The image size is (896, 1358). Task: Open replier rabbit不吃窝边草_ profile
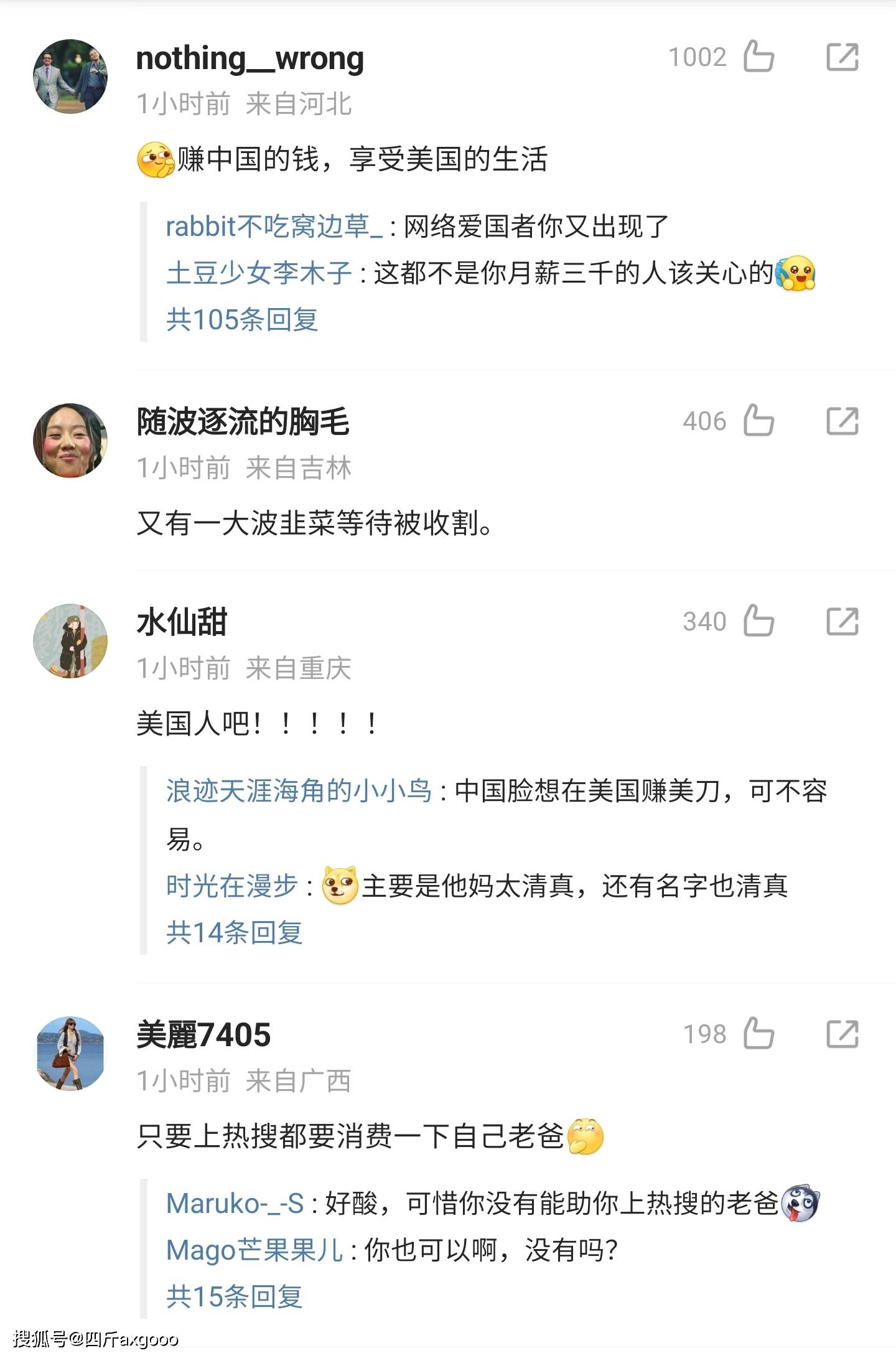pyautogui.click(x=274, y=227)
